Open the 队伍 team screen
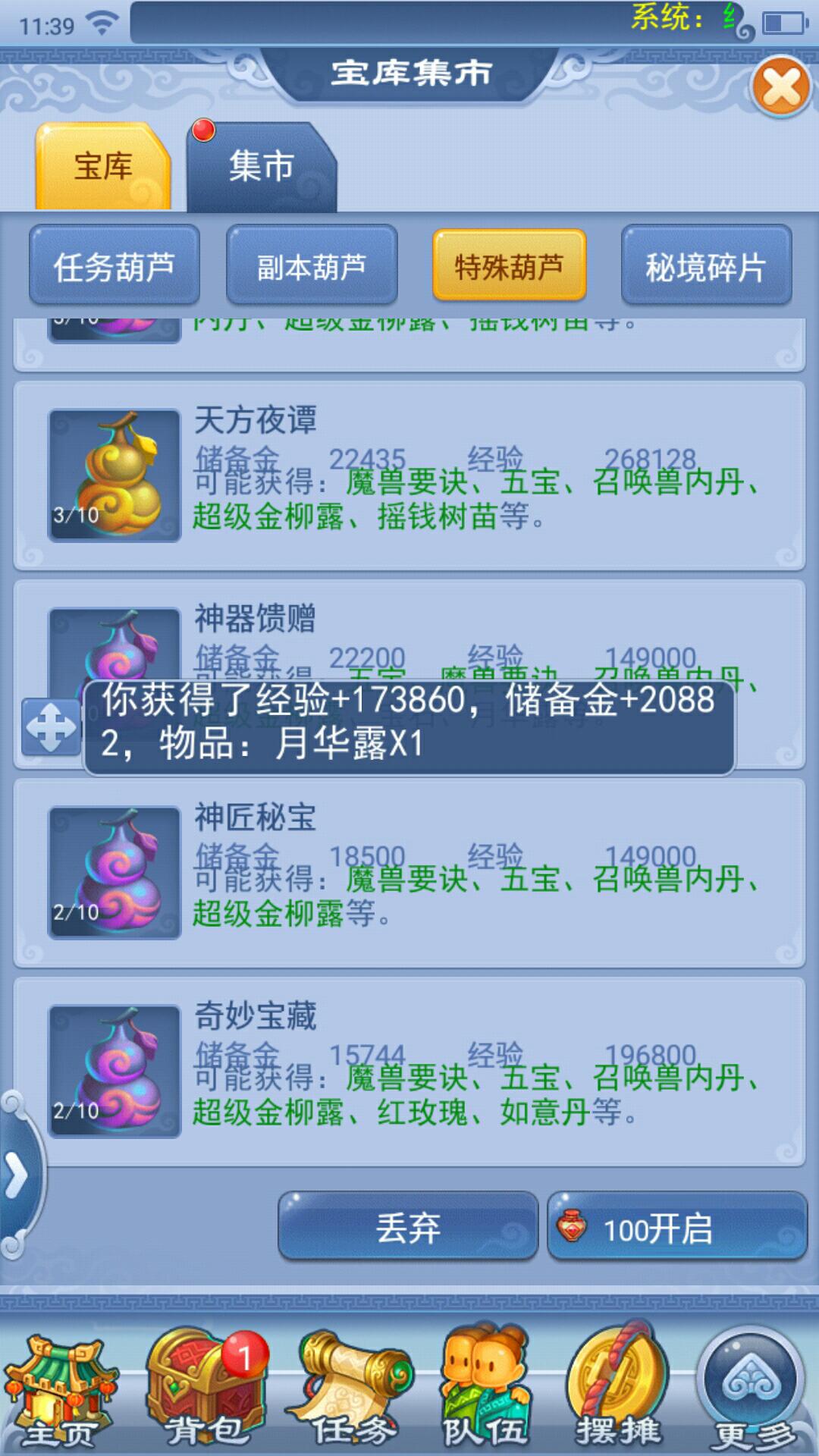This screenshot has height=1456, width=819. 485,1389
